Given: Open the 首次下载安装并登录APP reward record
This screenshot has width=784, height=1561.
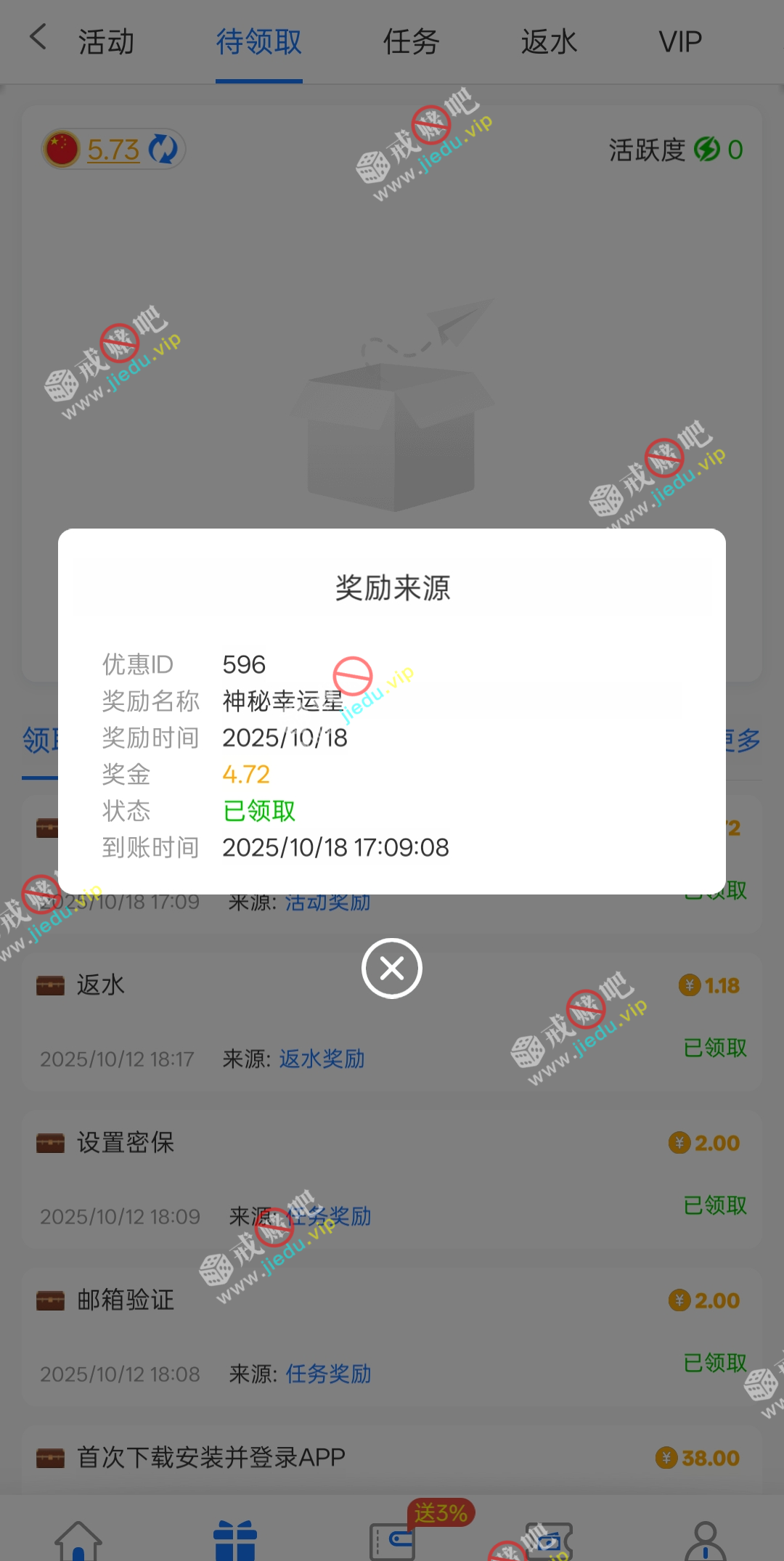Looking at the screenshot, I should [x=211, y=1457].
